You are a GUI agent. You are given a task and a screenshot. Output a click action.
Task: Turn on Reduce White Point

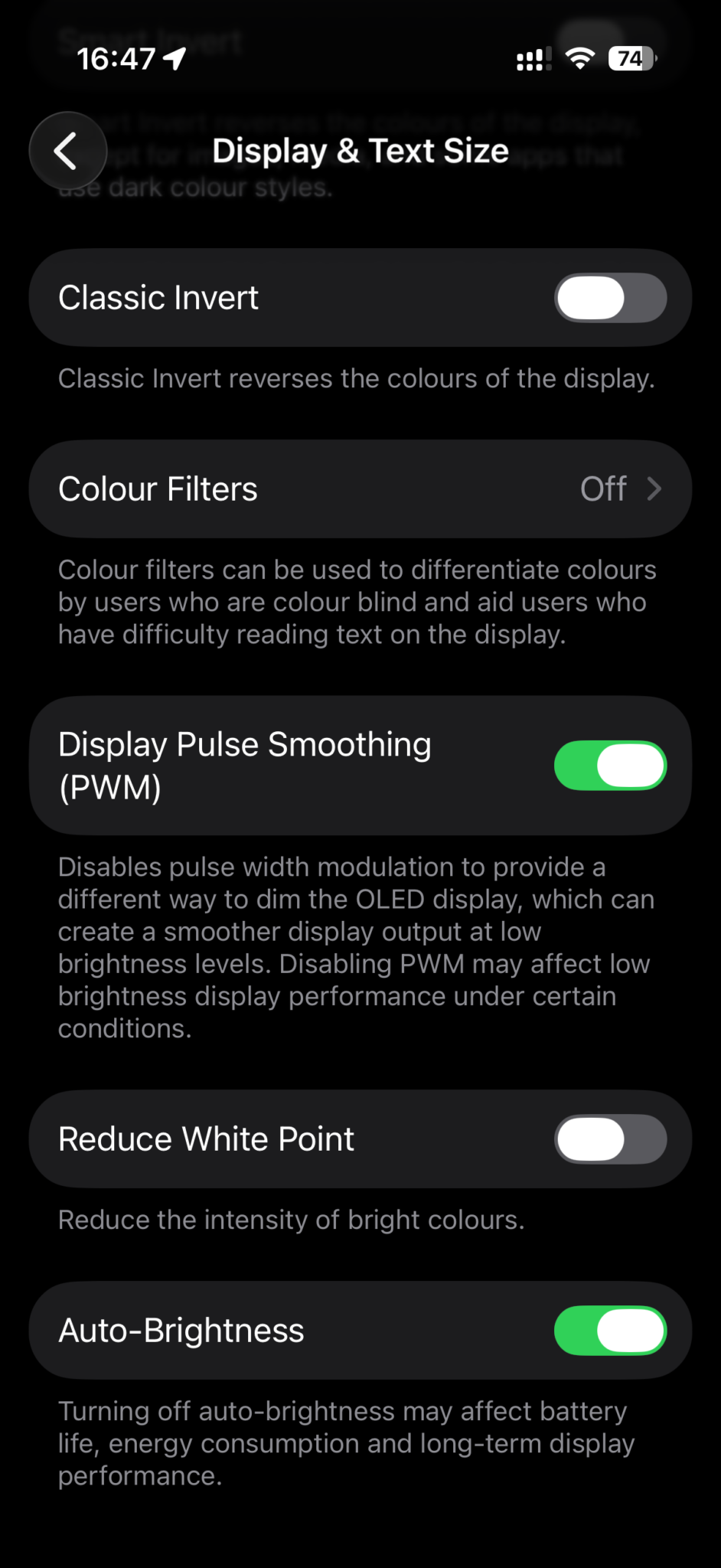[x=610, y=1138]
